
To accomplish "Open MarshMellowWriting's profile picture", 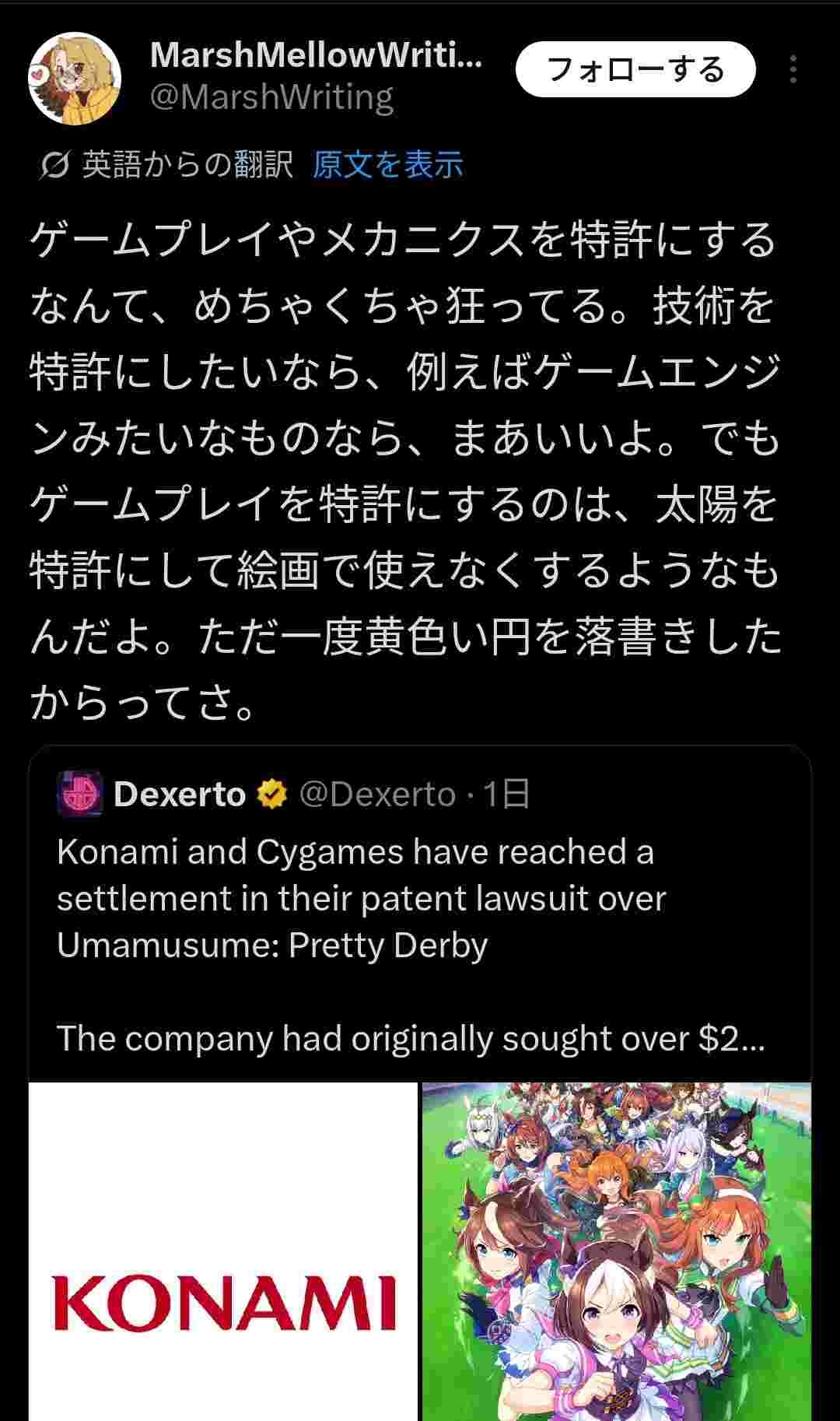I will click(x=74, y=79).
